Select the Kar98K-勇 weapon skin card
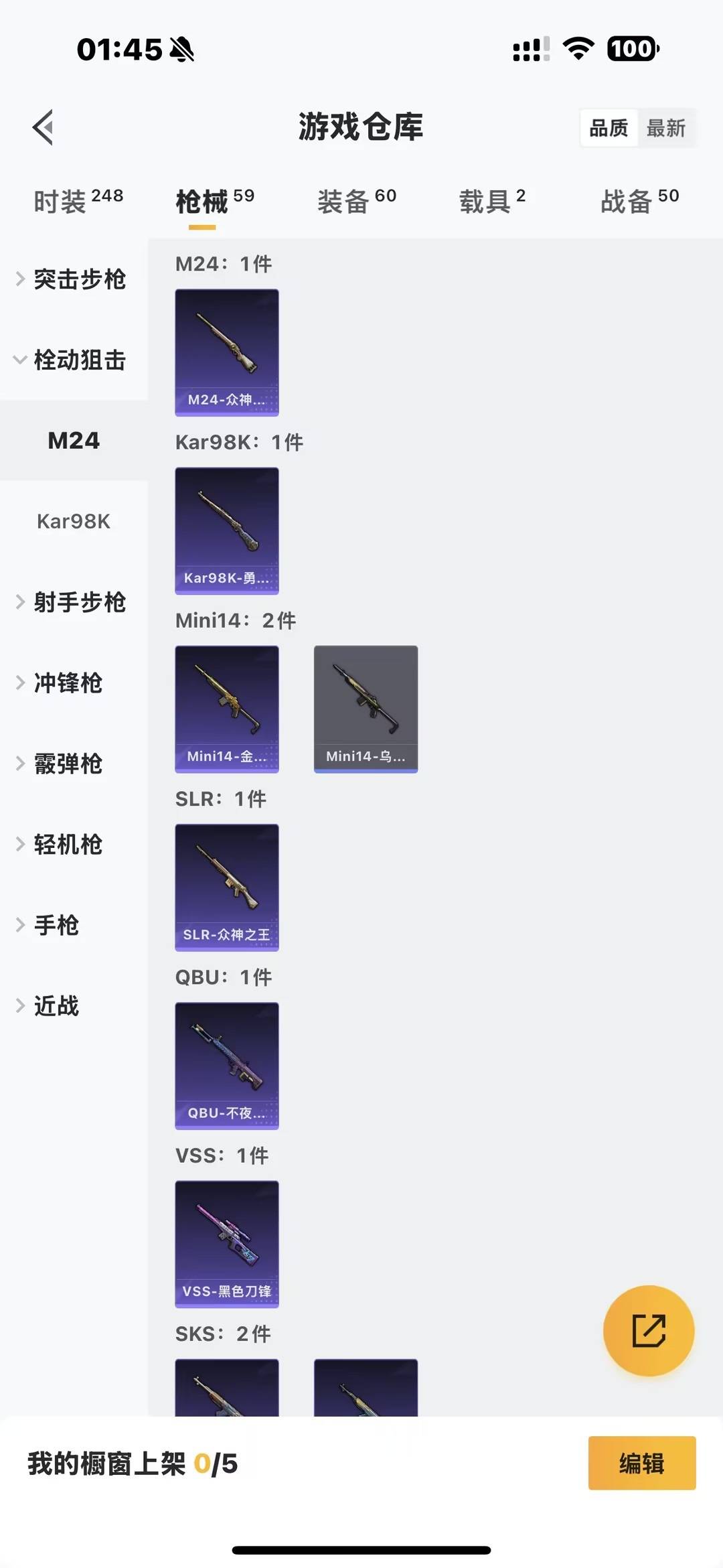Image resolution: width=723 pixels, height=1568 pixels. click(227, 531)
